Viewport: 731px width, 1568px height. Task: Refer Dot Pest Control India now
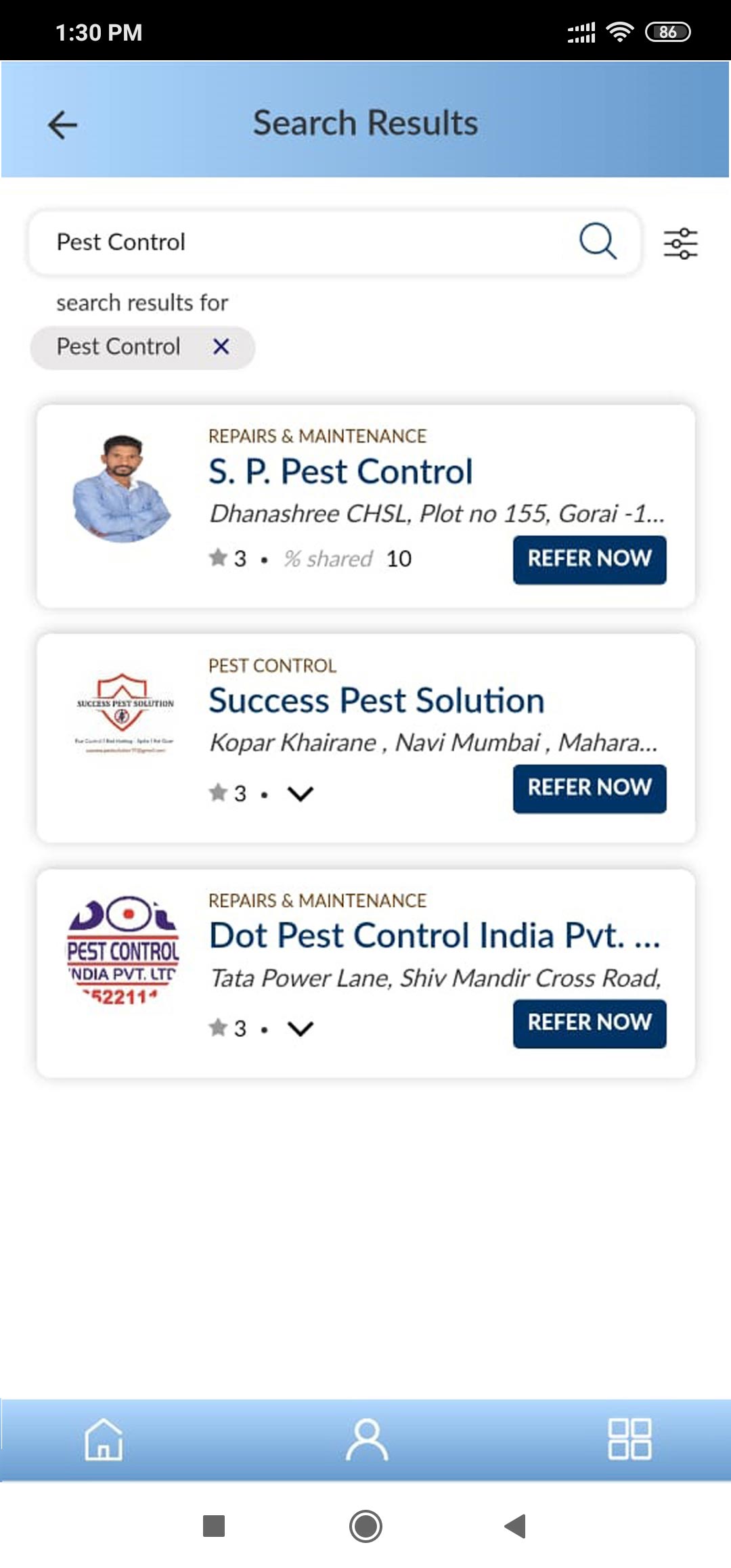(x=589, y=1023)
